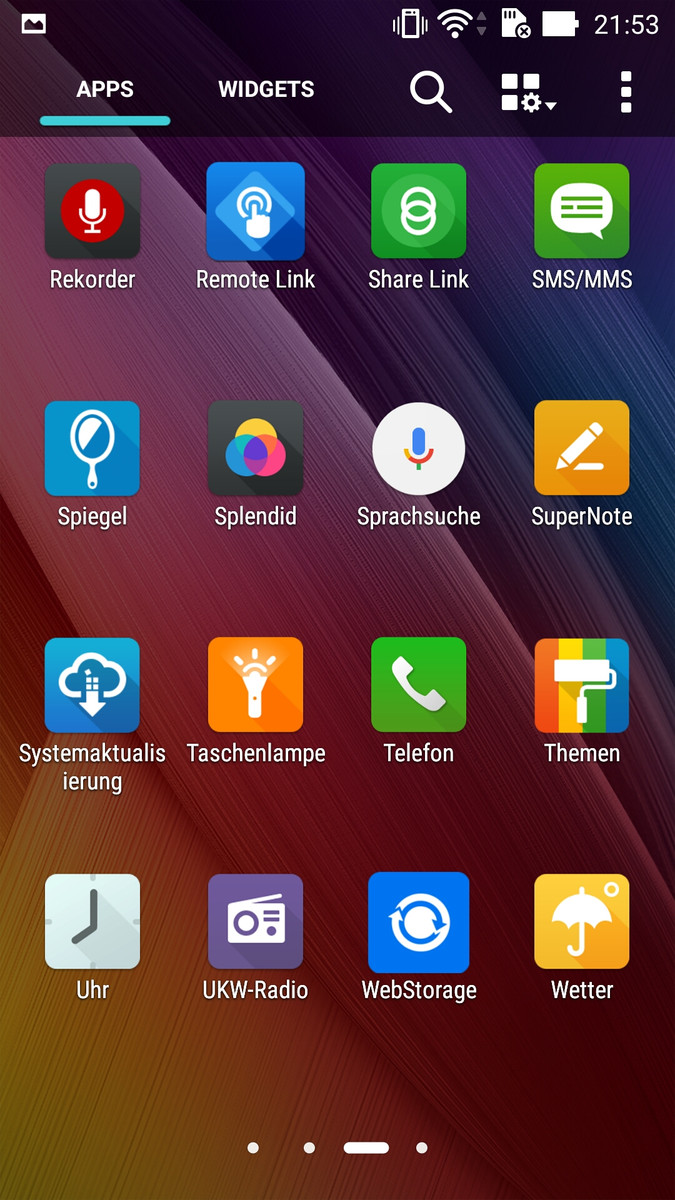The height and width of the screenshot is (1200, 675).
Task: Switch to the Widgets tab
Action: pos(266,89)
